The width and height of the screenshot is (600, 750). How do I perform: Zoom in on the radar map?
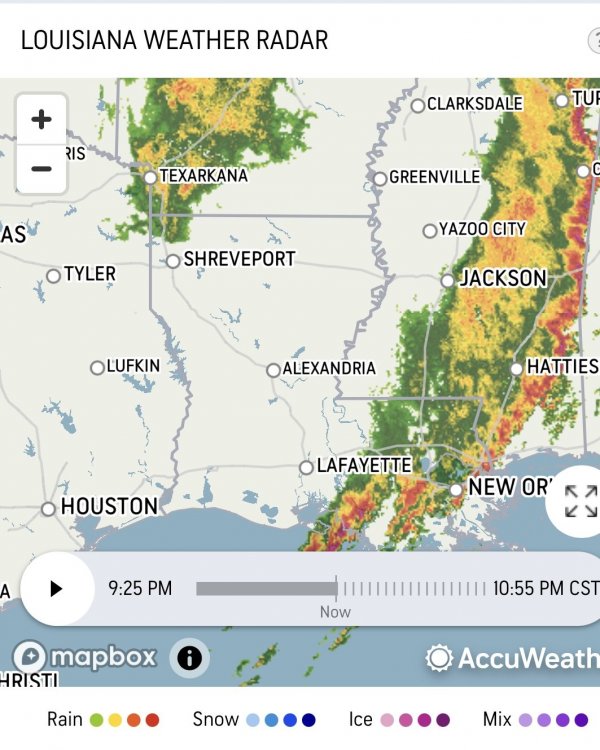(41, 120)
